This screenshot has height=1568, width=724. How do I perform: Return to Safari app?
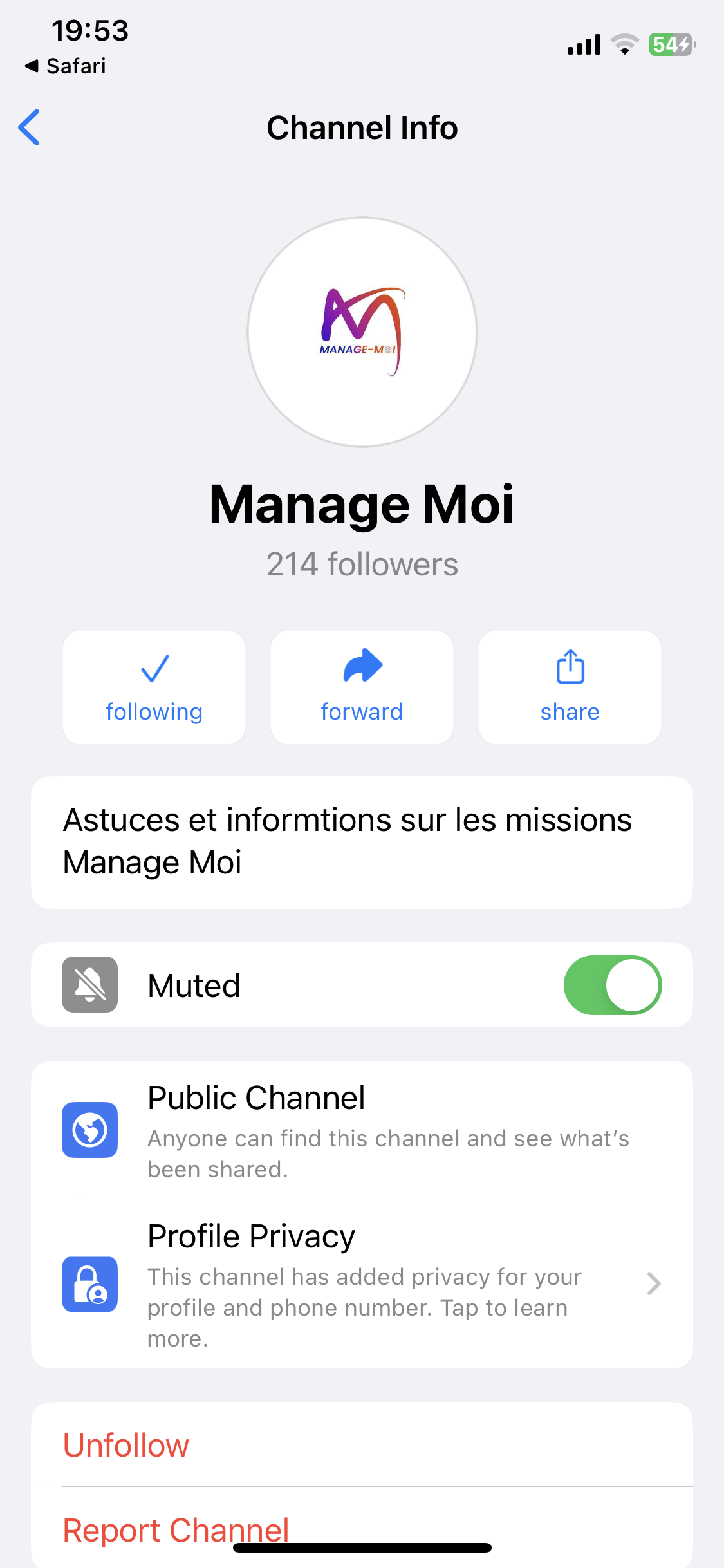[66, 66]
